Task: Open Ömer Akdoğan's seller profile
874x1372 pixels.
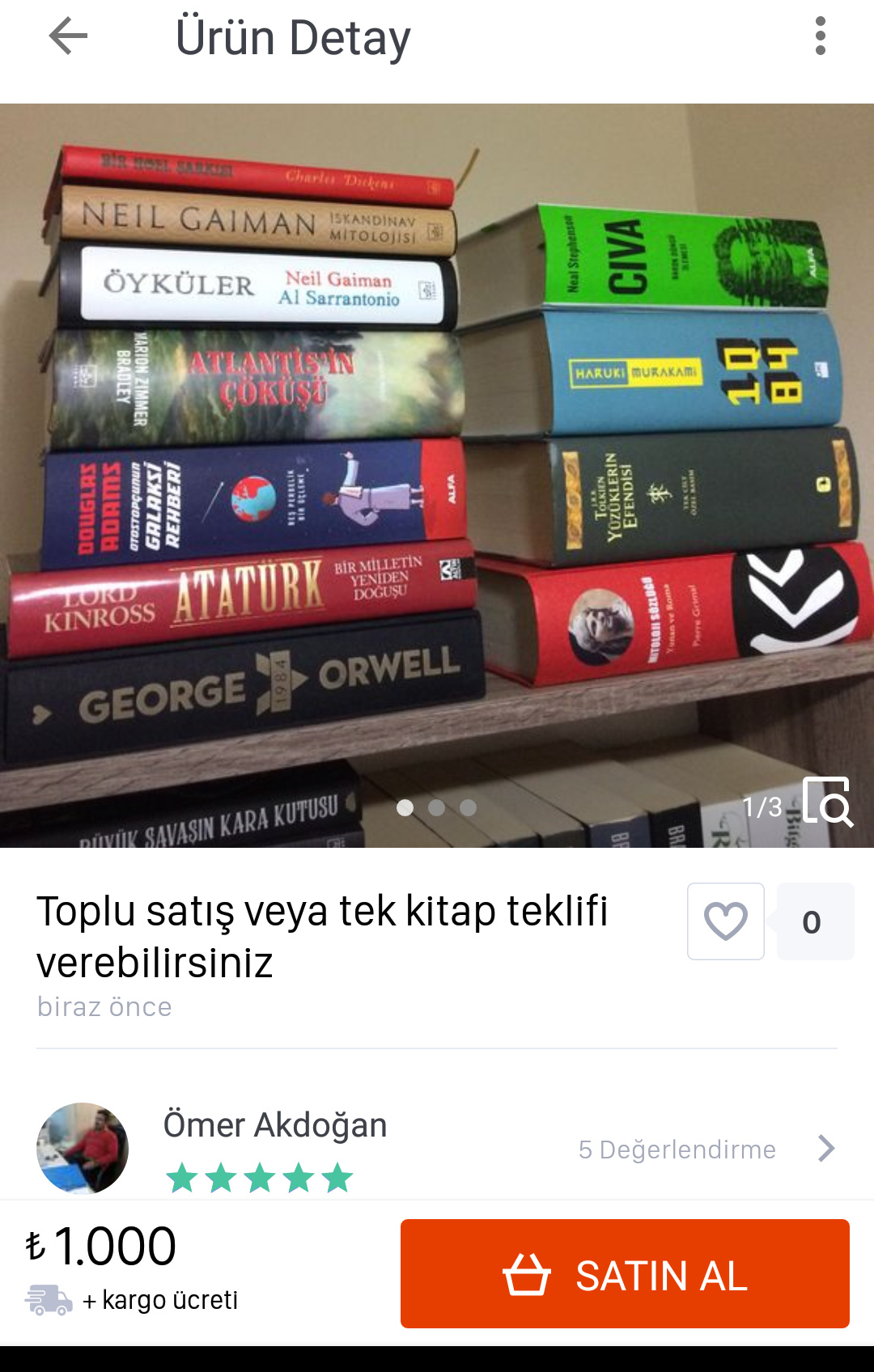Action: 275,1125
